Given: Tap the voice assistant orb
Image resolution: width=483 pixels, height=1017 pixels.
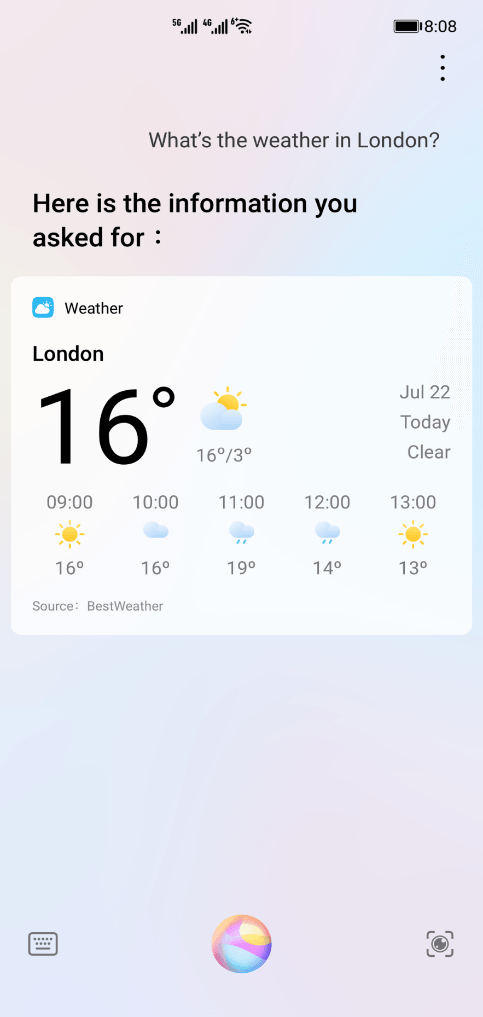Looking at the screenshot, I should click(242, 944).
